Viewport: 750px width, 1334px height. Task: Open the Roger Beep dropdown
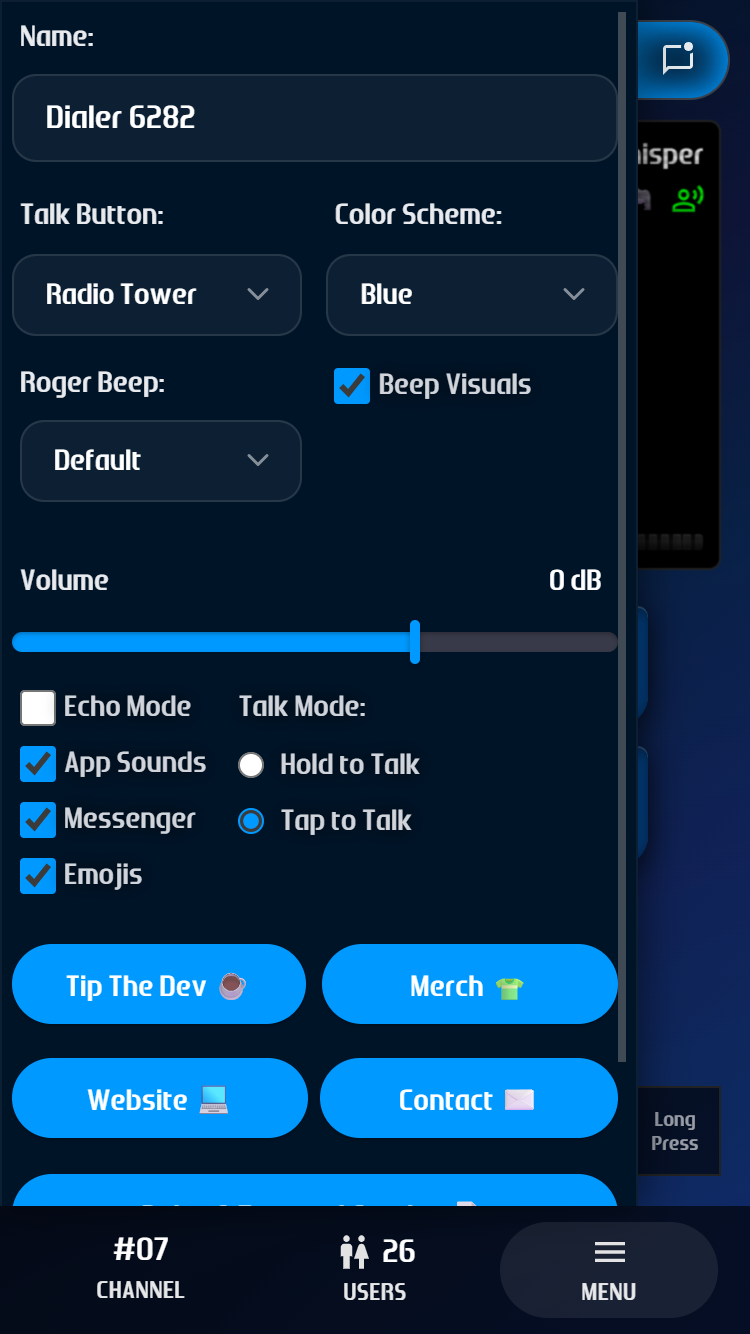point(160,461)
